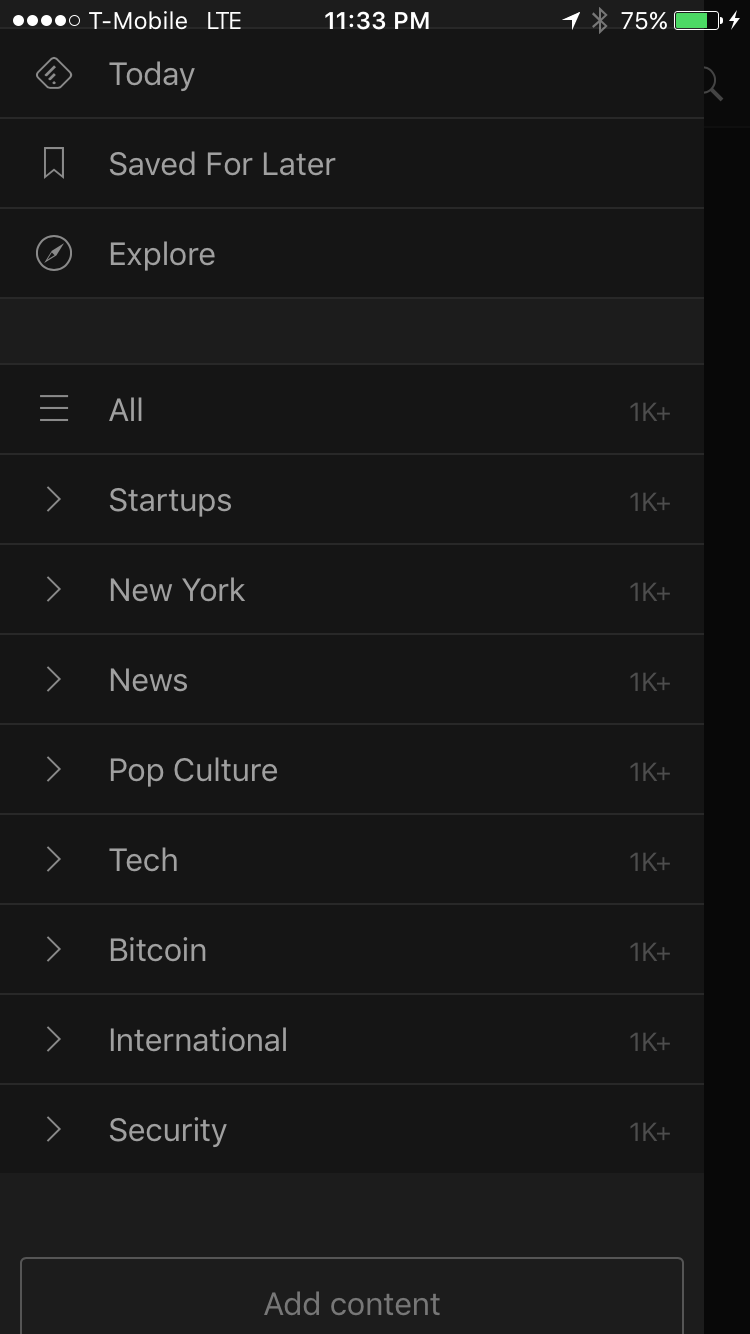Expand the New York chevron

pos(54,590)
